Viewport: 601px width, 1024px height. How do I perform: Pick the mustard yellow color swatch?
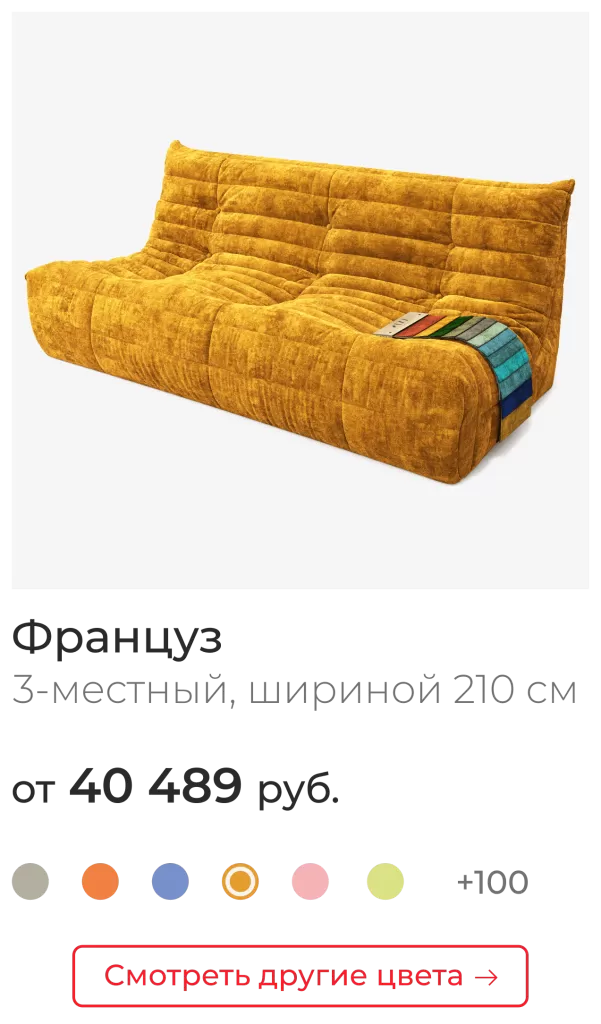tap(240, 882)
